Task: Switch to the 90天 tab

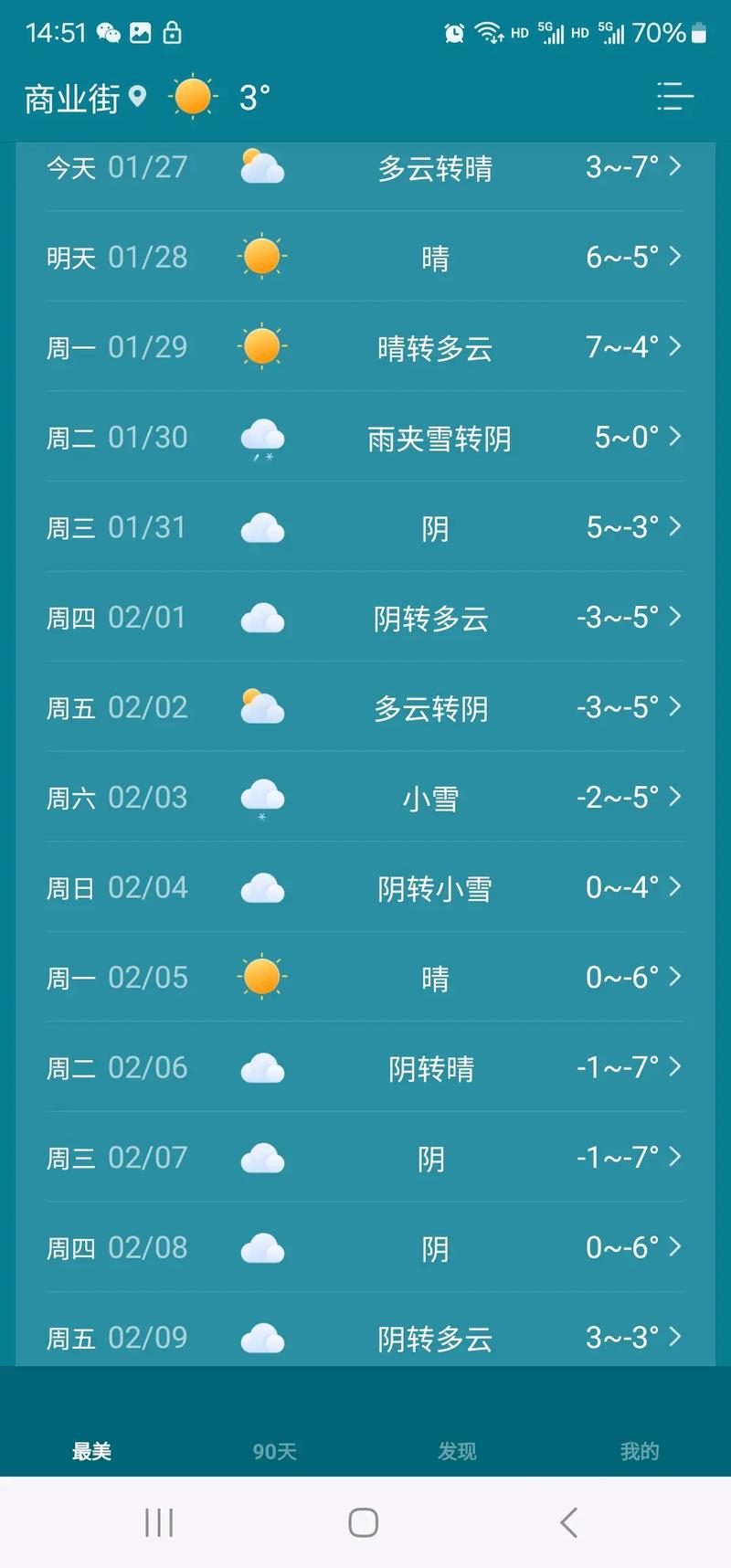Action: [x=273, y=1450]
